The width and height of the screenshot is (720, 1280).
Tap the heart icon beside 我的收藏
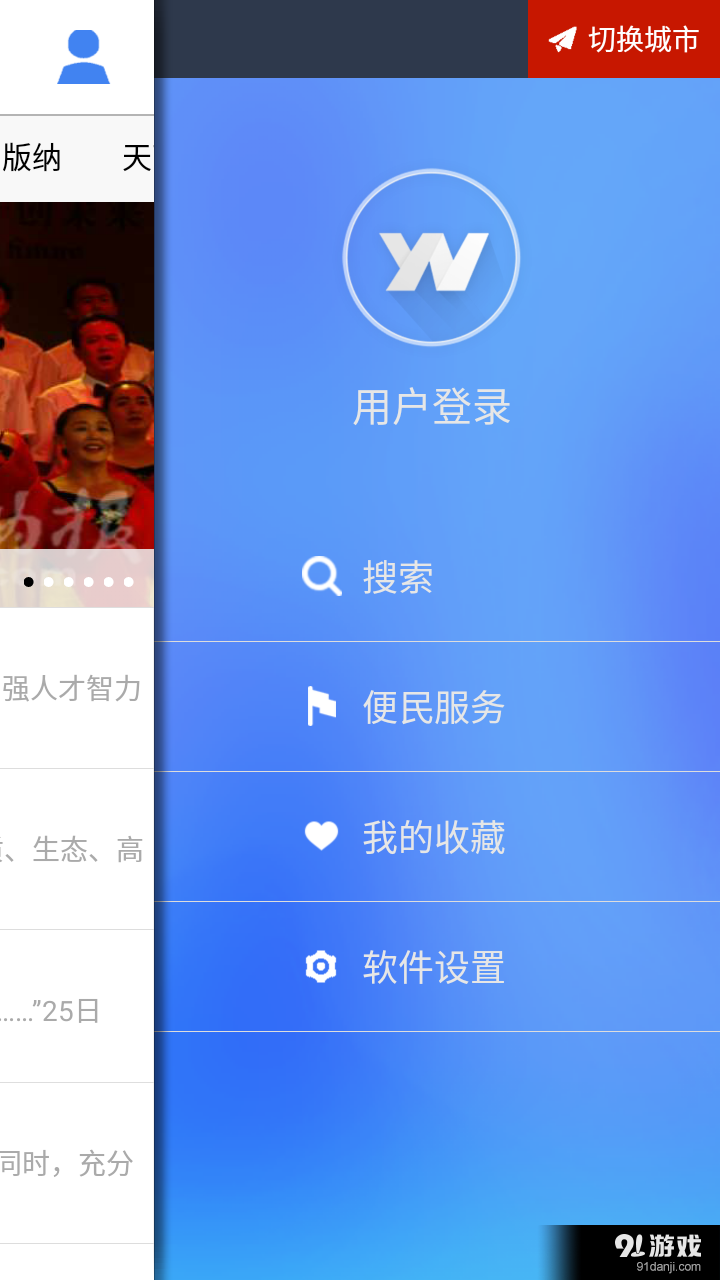pos(320,837)
